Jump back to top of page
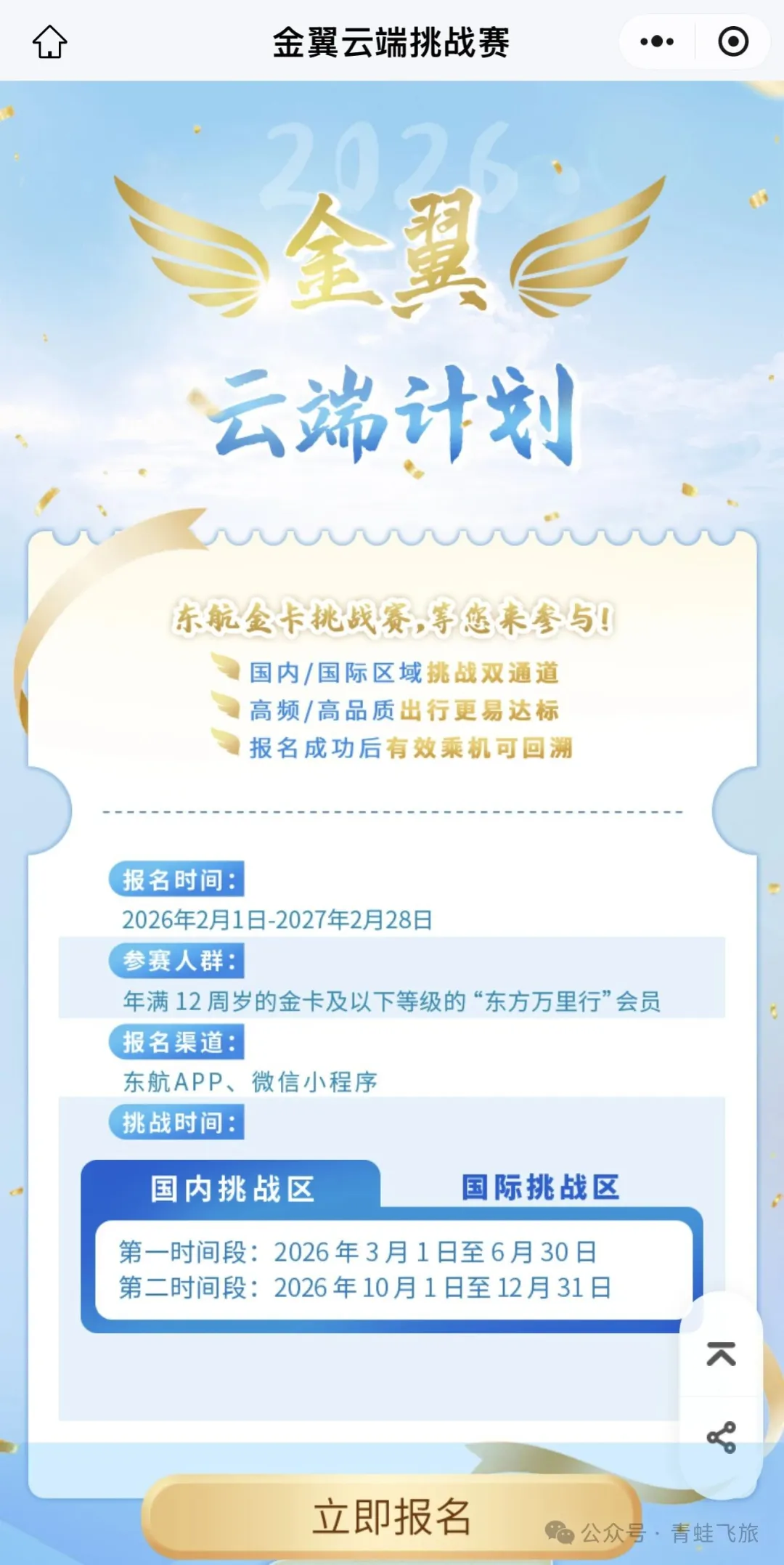Screen dimensions: 784x1565 pos(721,1354)
